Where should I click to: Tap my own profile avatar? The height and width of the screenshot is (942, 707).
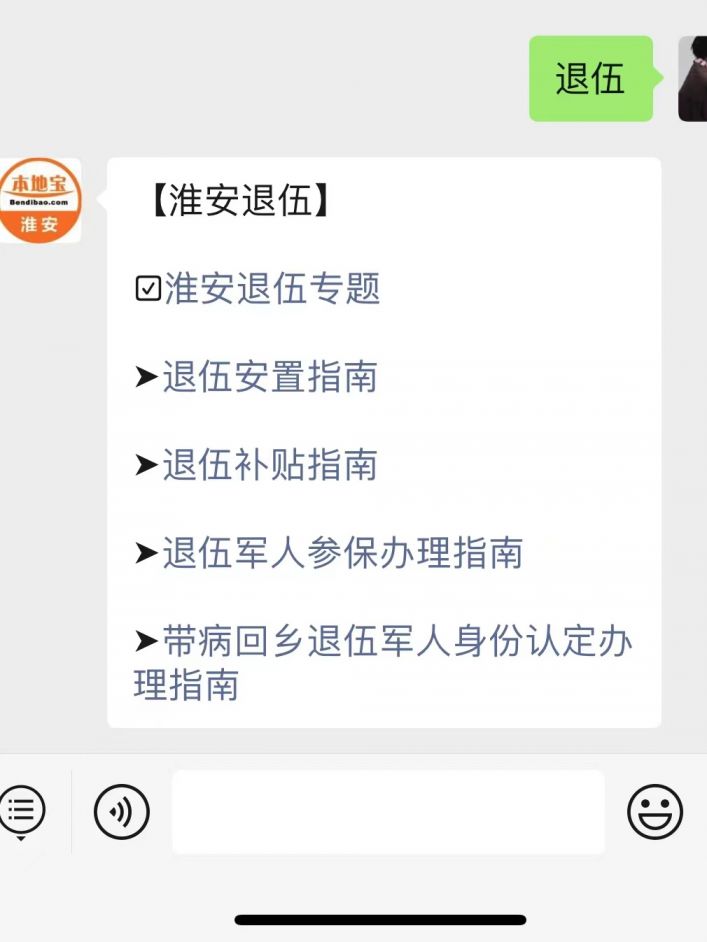tap(692, 79)
